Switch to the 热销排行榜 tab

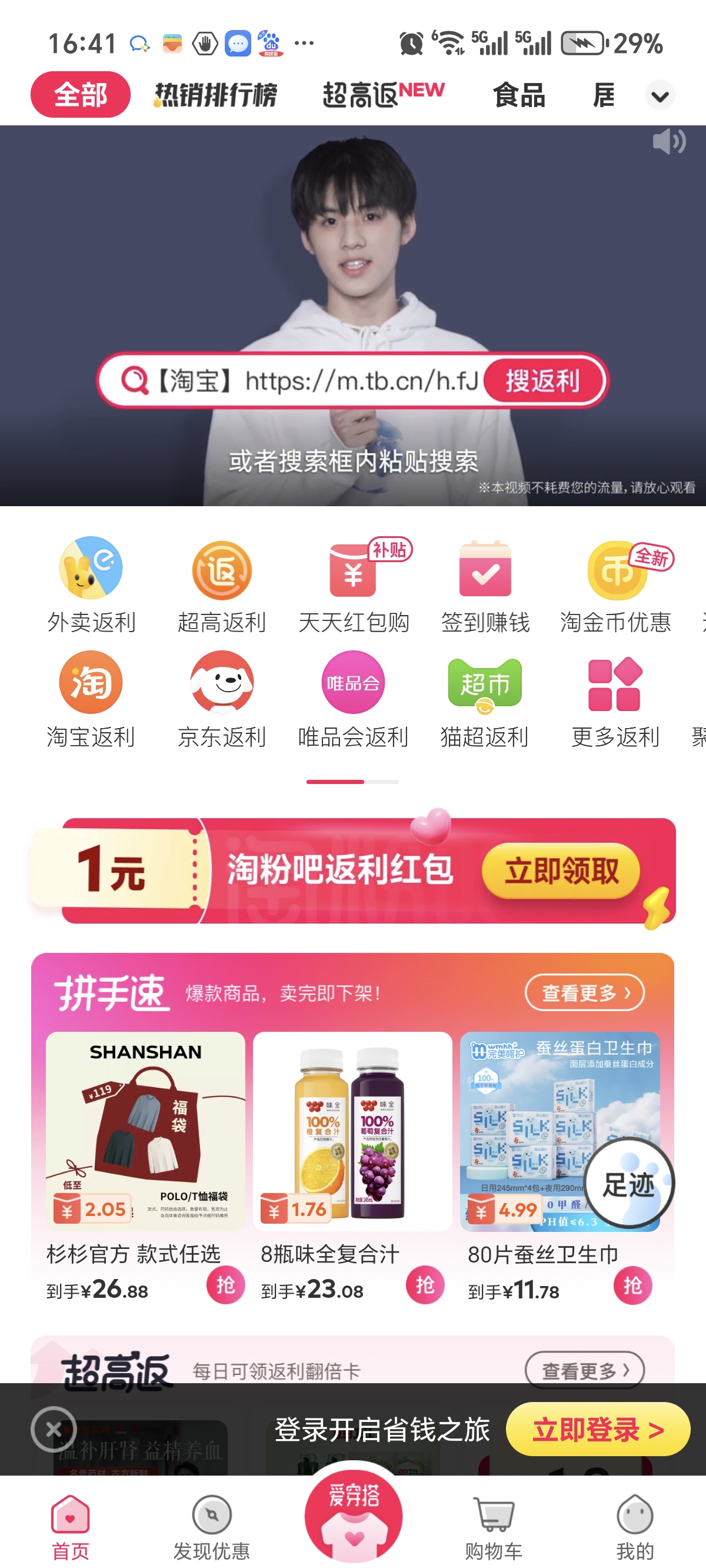215,95
